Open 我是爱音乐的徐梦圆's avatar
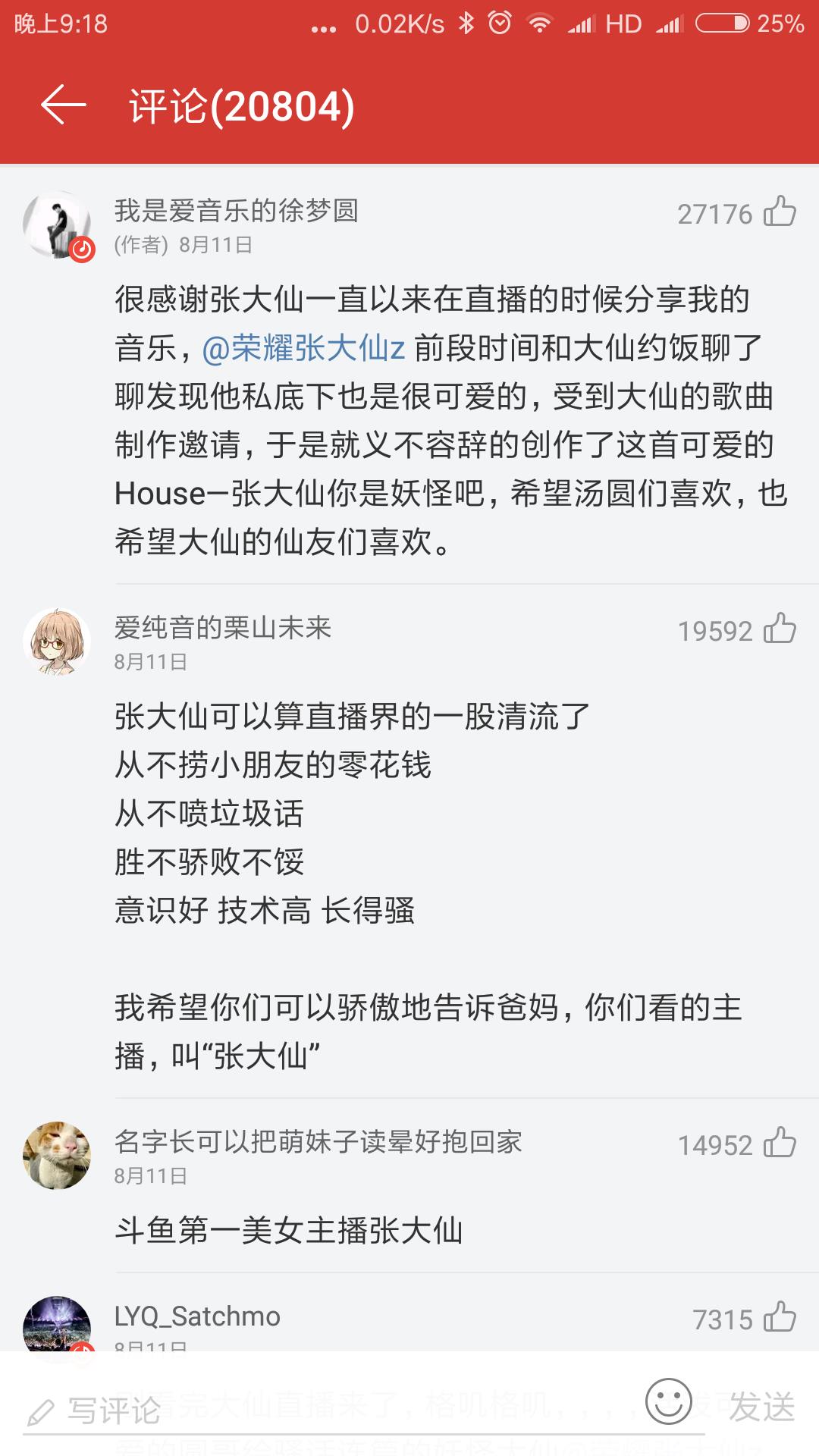This screenshot has height=1456, width=819. tap(58, 225)
